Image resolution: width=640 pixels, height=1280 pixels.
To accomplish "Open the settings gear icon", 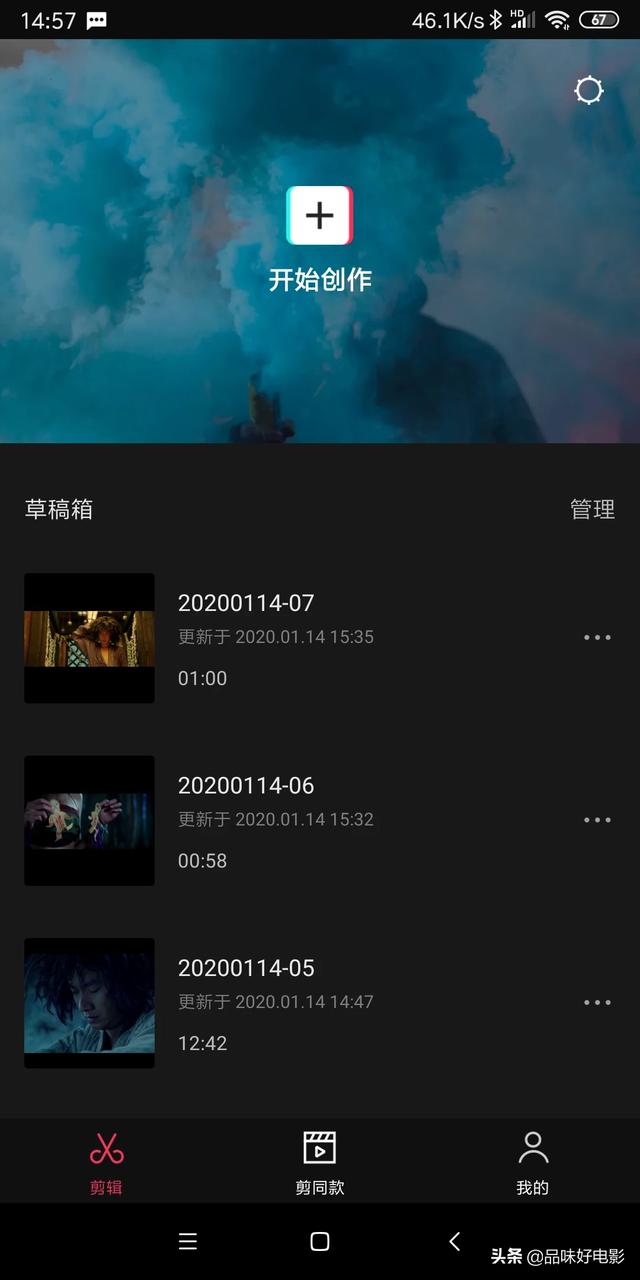I will (589, 91).
